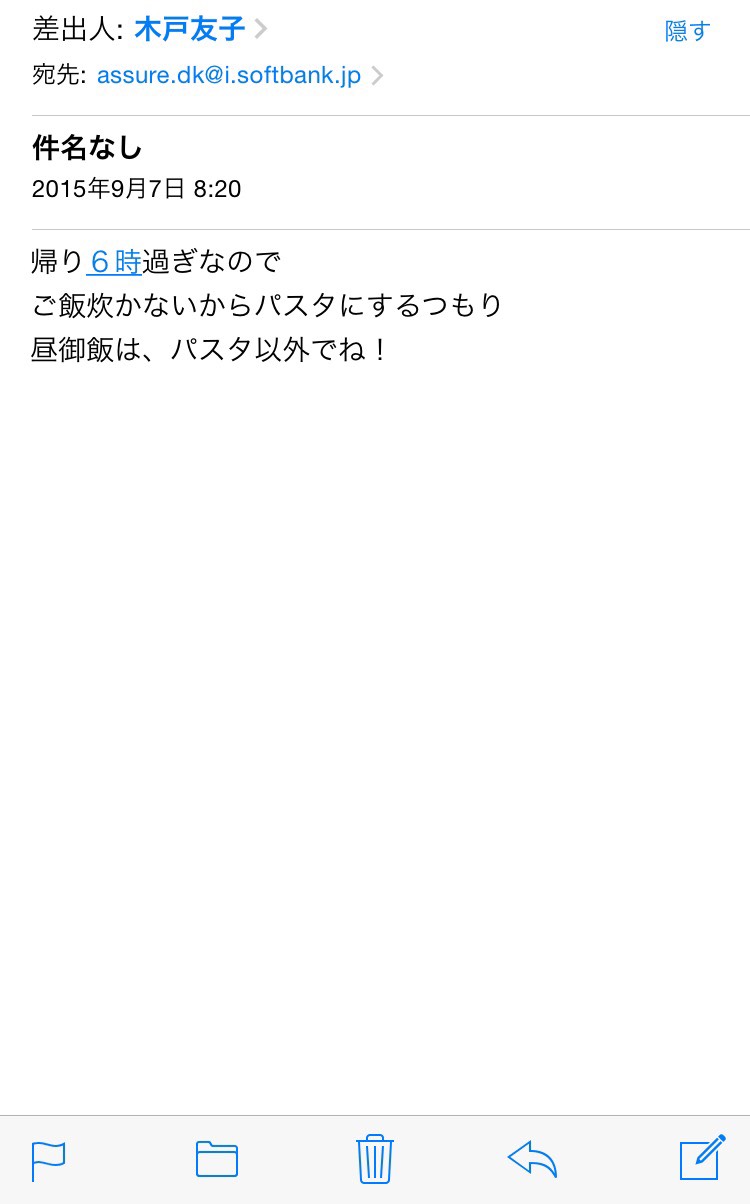This screenshot has height=1204, width=750.
Task: Open sender 木戸友子 contact details
Action: 189,29
